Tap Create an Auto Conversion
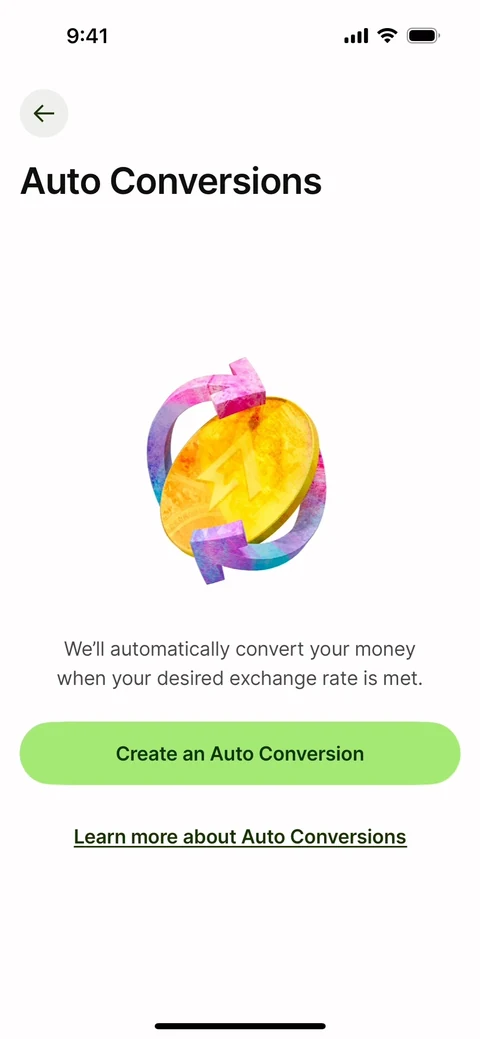 pyautogui.click(x=240, y=753)
